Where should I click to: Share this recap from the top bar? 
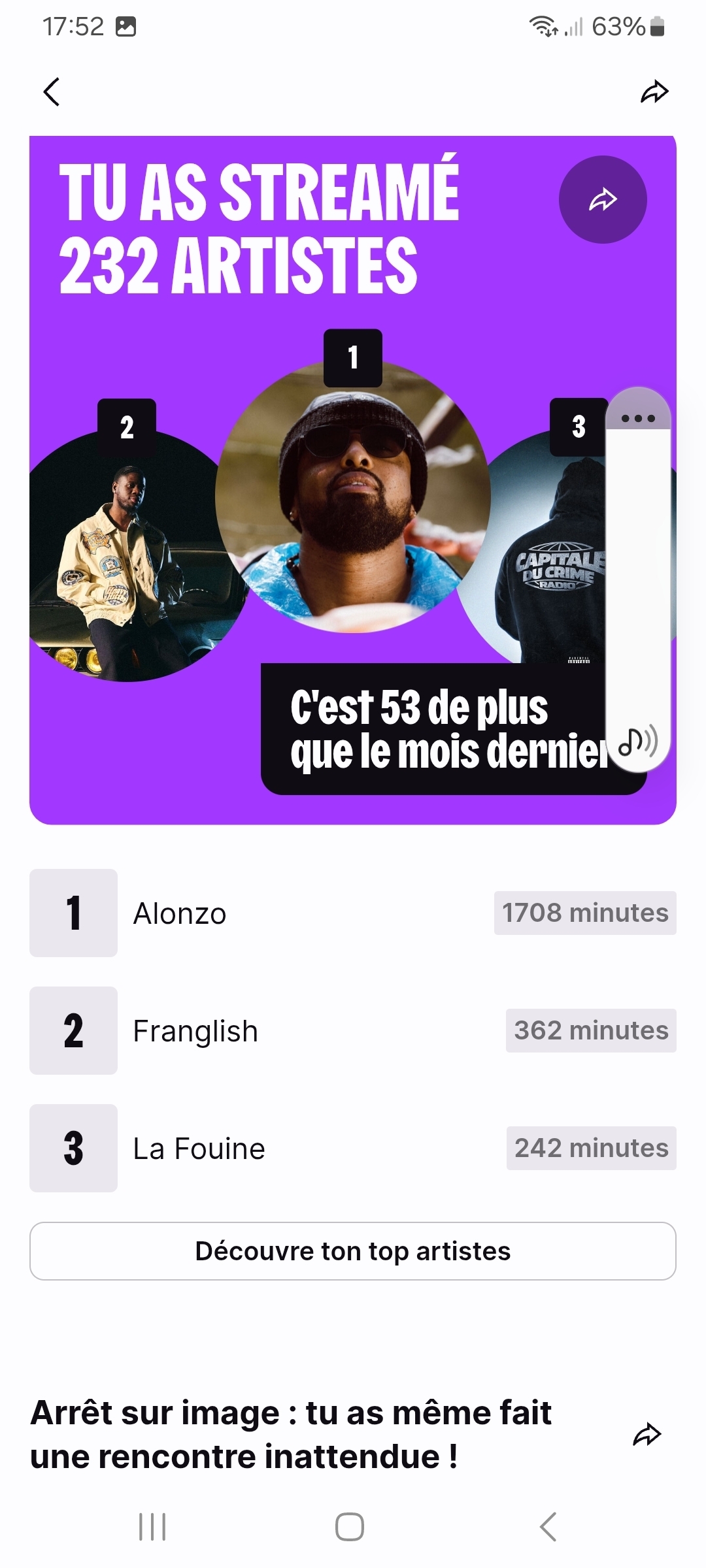click(654, 92)
